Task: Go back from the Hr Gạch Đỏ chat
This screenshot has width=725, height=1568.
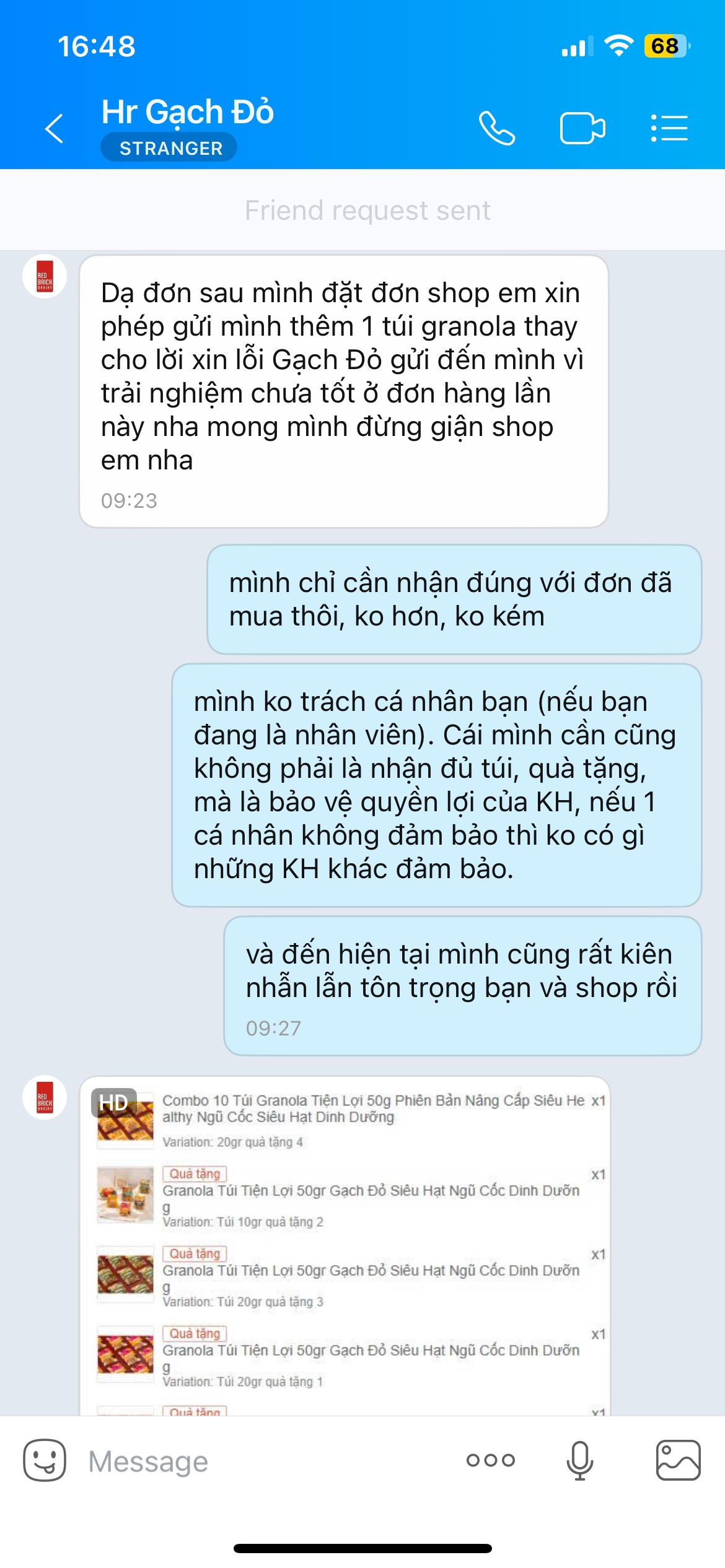Action: pyautogui.click(x=55, y=129)
